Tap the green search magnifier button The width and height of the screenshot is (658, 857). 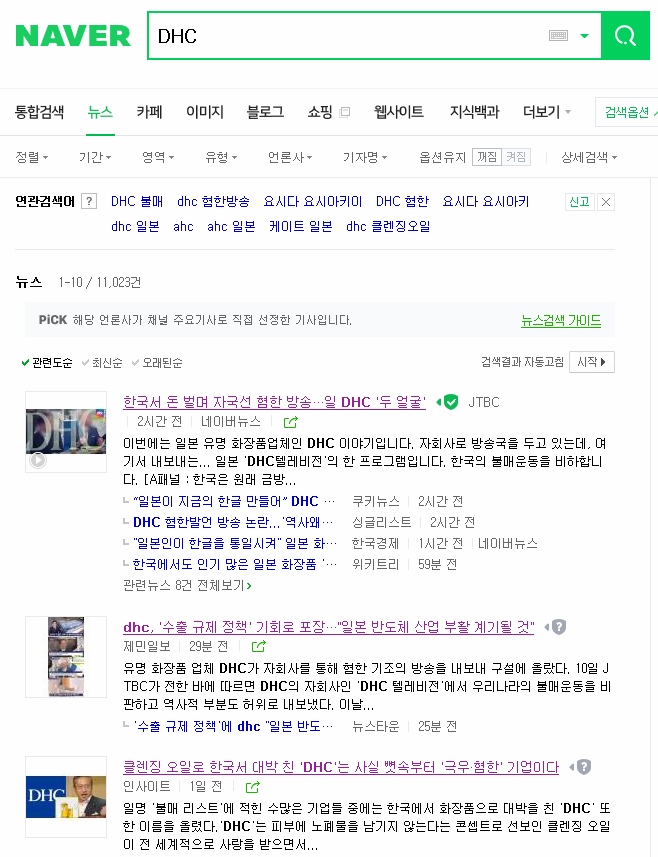coord(625,37)
